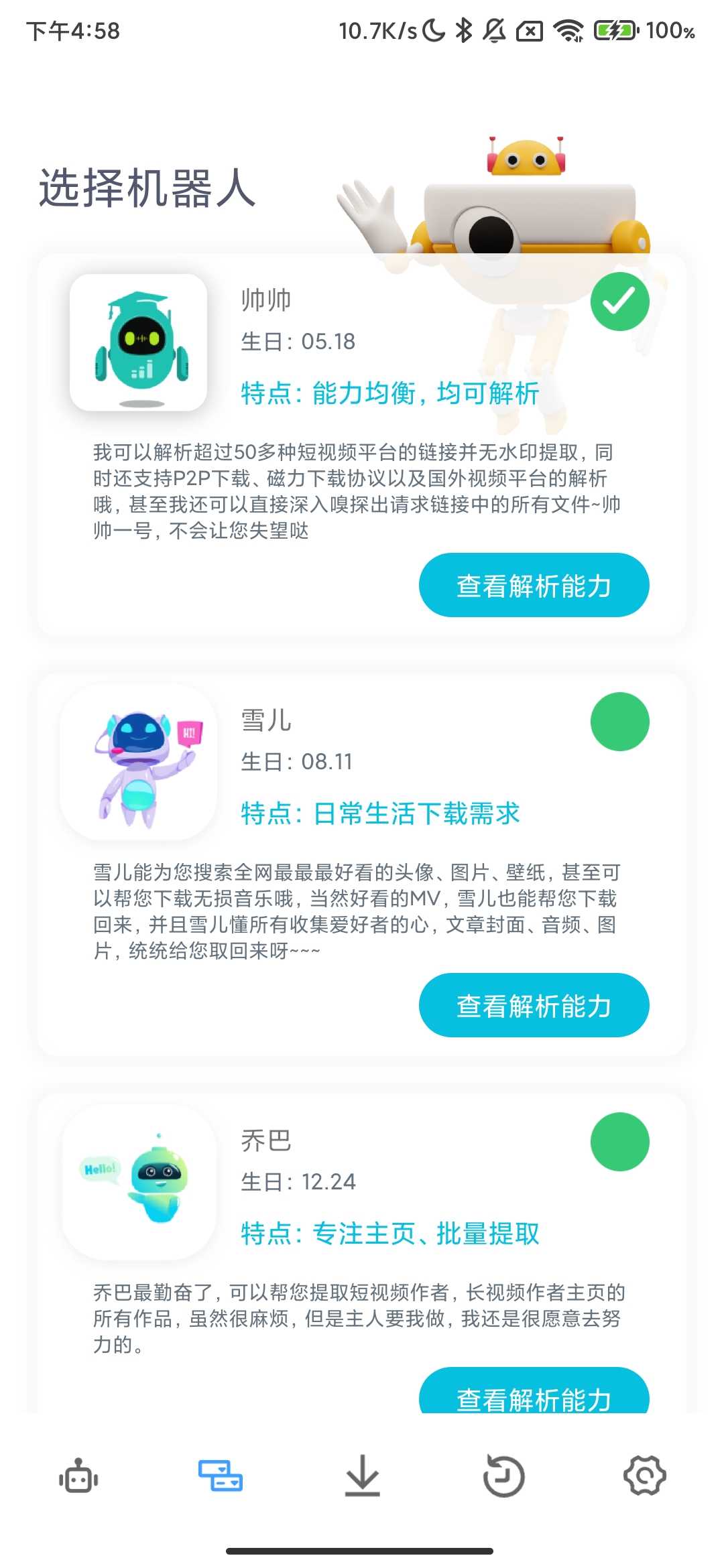Screen dimensions: 724x1568
Task: Tap the battery charging indicator in status bar
Action: click(613, 29)
